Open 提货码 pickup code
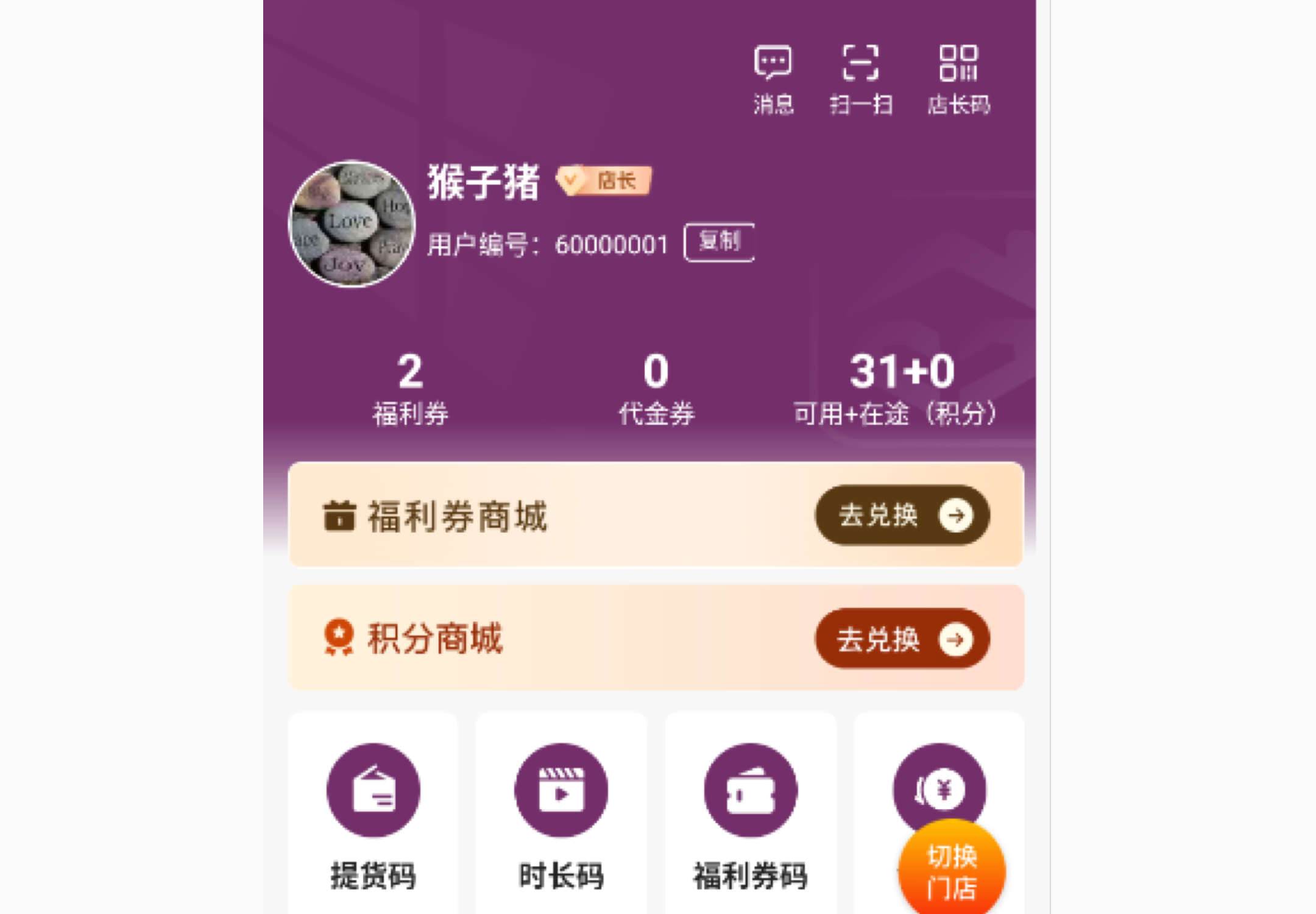 click(373, 817)
